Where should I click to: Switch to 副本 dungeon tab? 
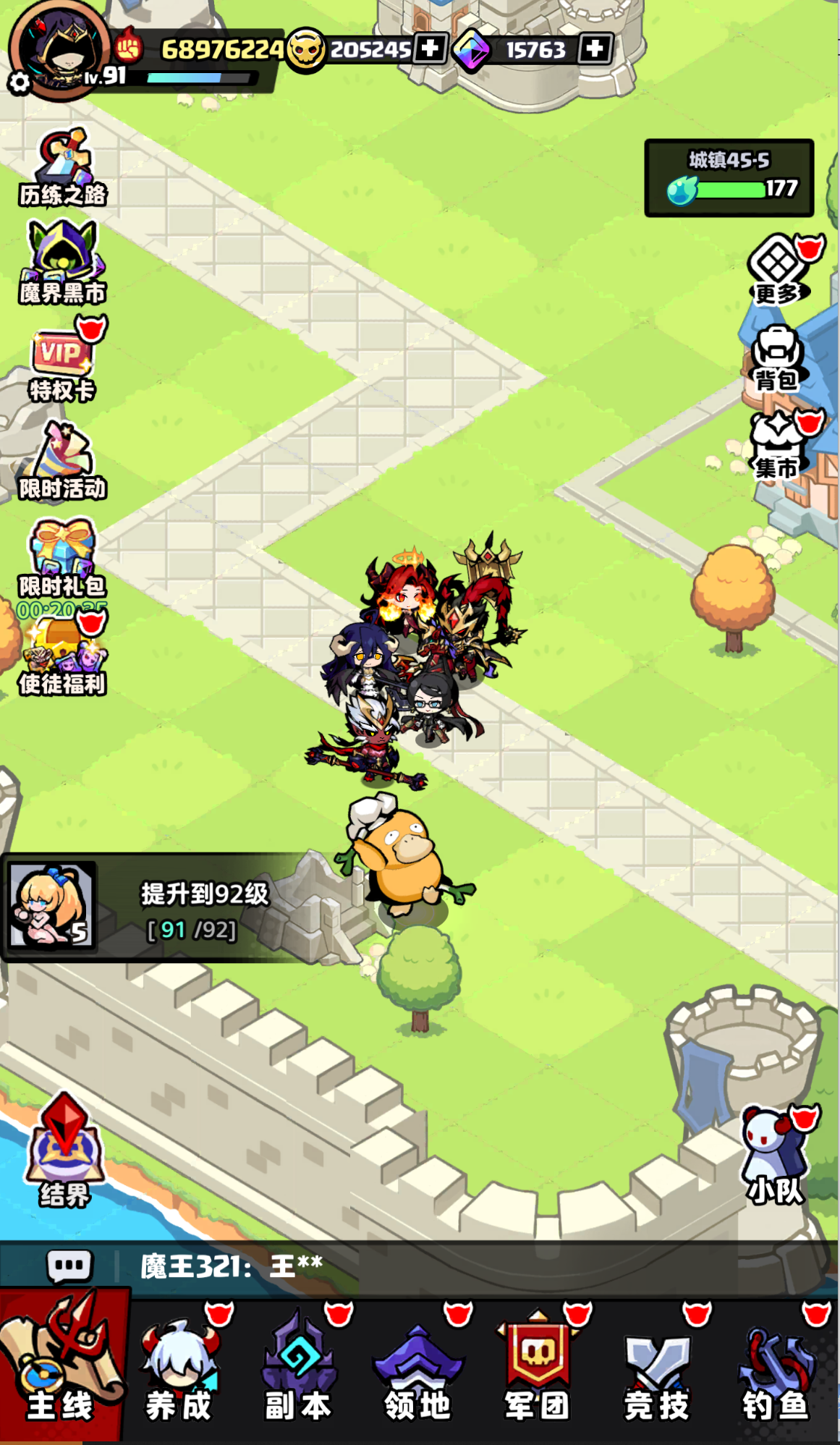tap(298, 1373)
